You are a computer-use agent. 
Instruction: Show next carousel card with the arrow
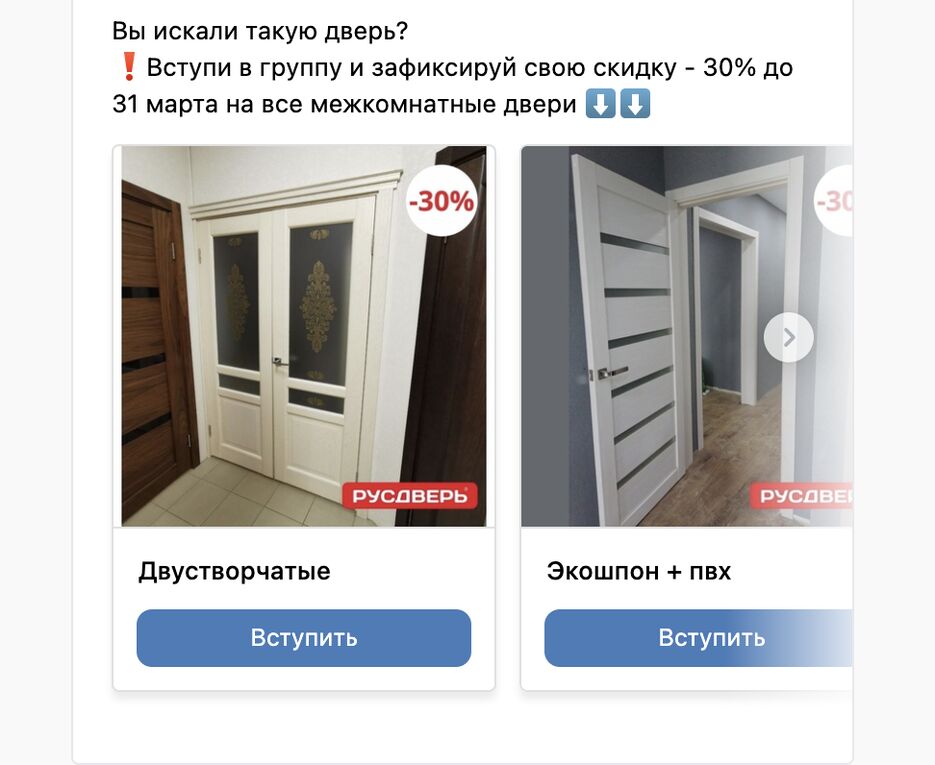[788, 338]
